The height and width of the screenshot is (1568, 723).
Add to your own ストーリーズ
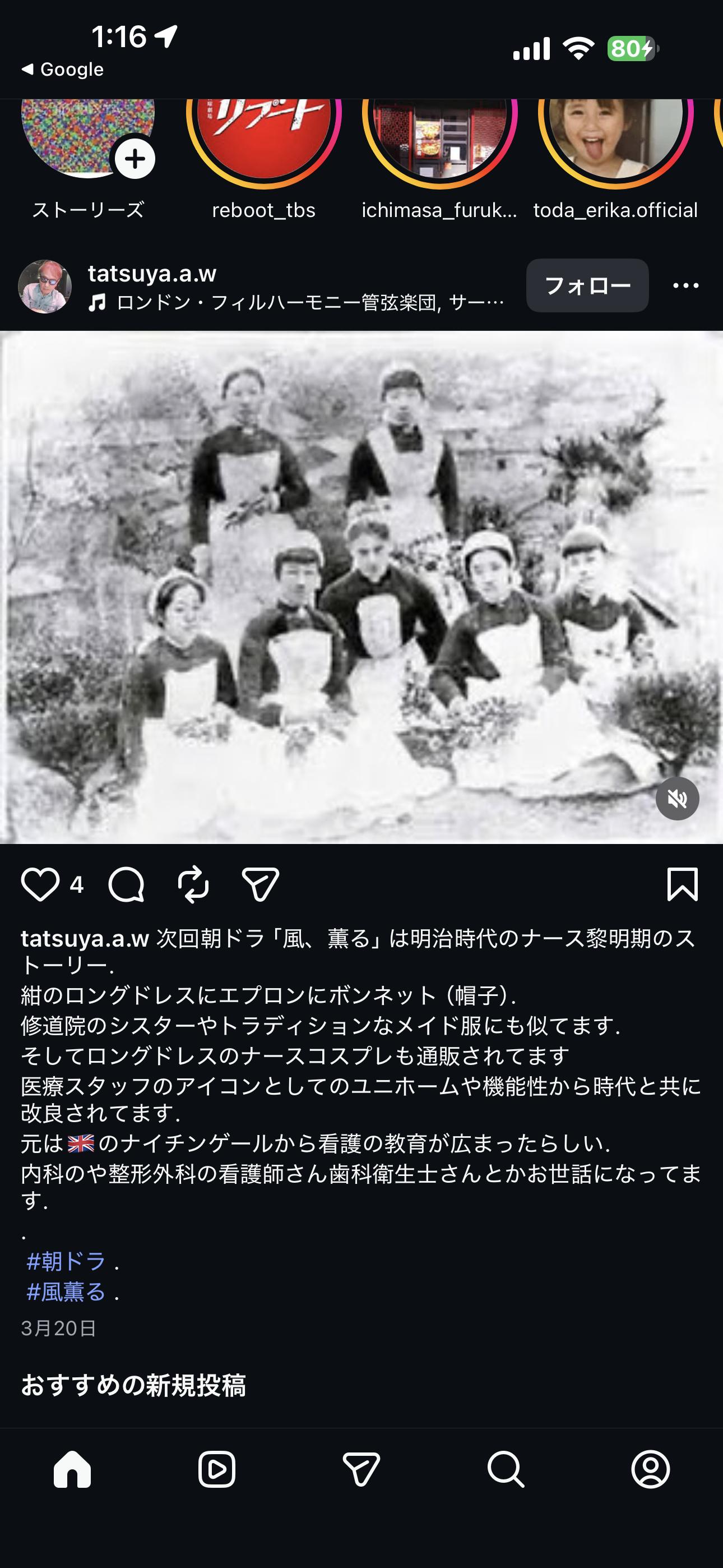[135, 159]
